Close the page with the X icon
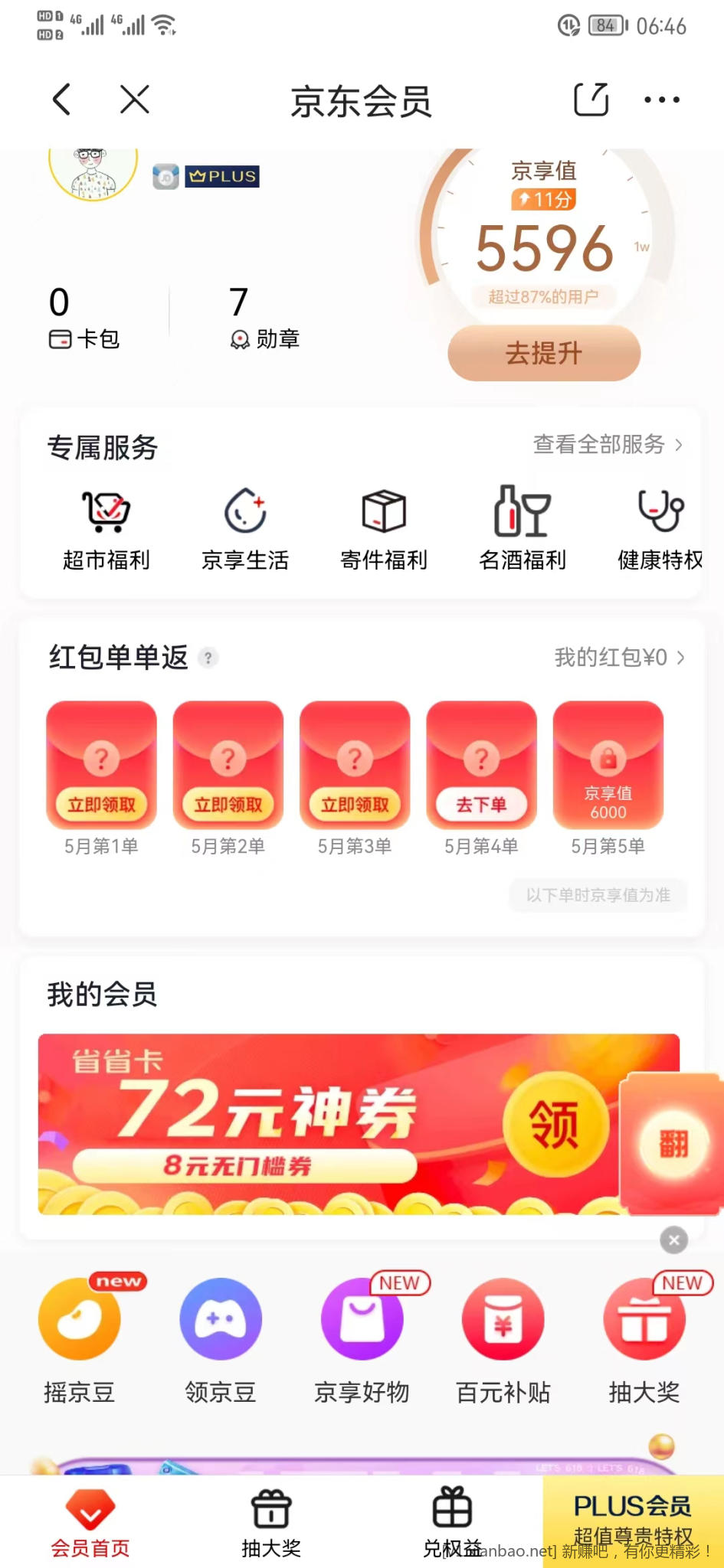The image size is (724, 1568). [135, 100]
